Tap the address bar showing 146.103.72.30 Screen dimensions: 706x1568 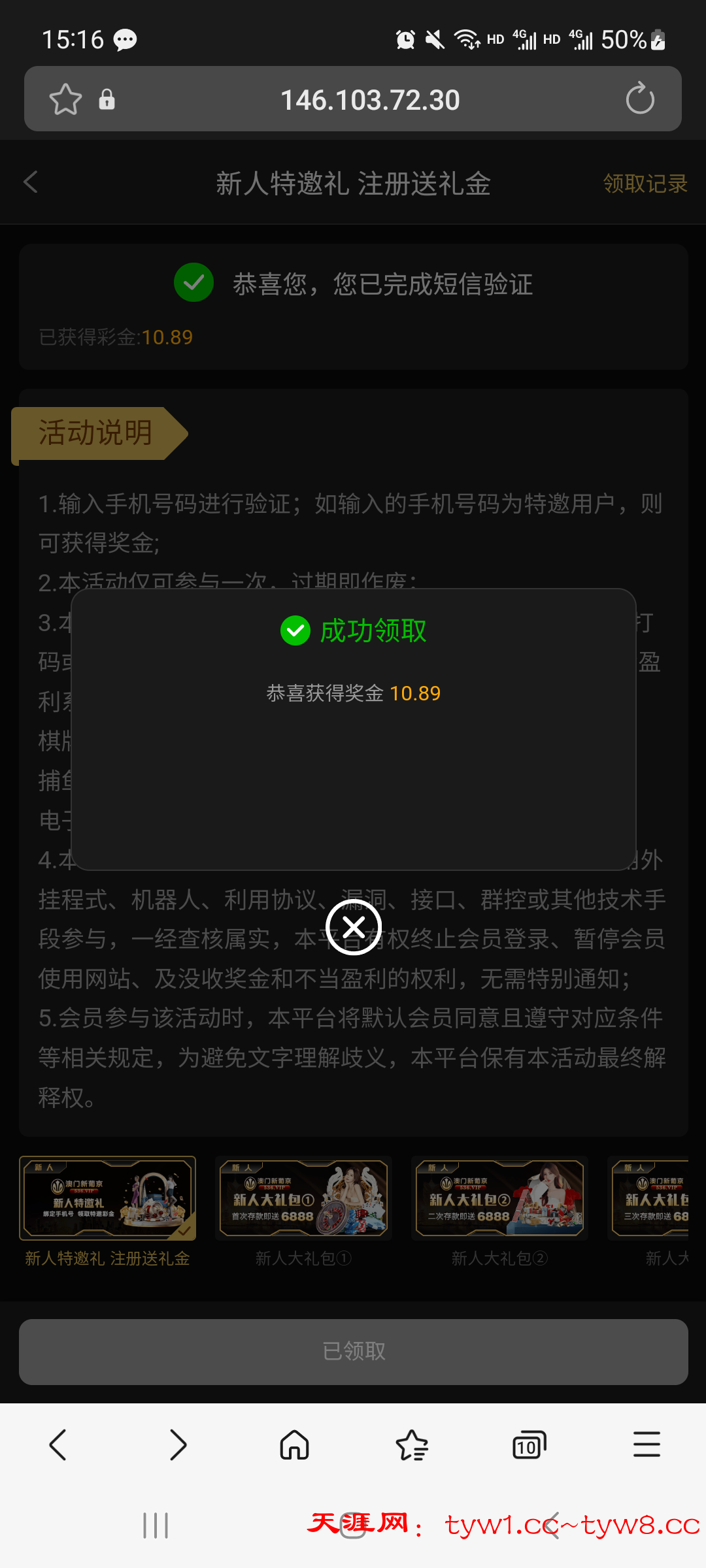(369, 100)
